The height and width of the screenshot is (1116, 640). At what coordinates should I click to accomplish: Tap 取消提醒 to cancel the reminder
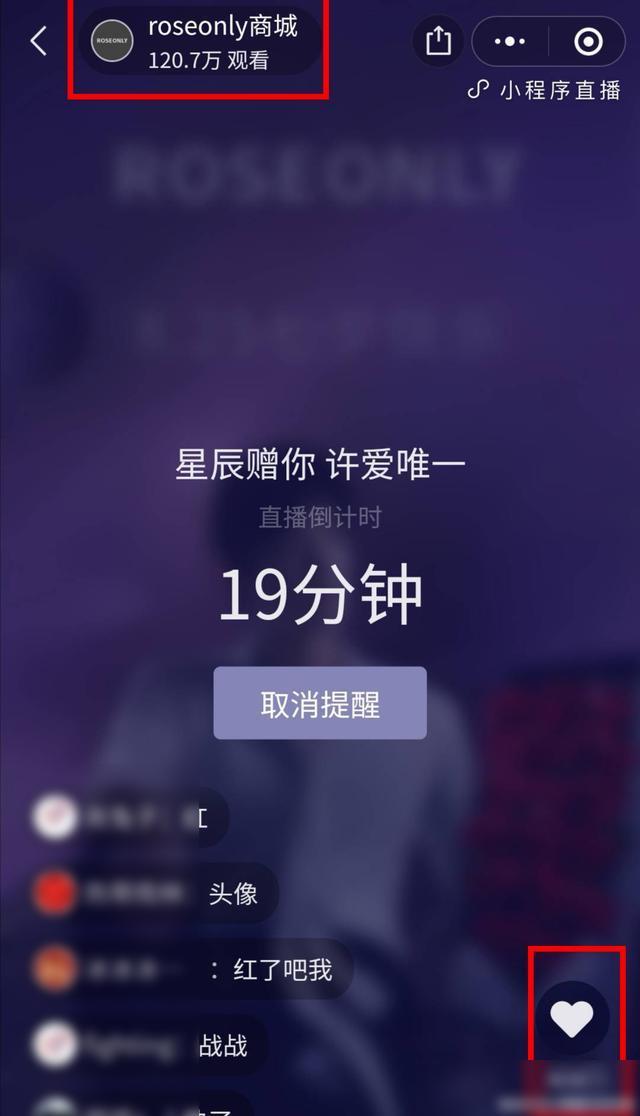click(320, 703)
